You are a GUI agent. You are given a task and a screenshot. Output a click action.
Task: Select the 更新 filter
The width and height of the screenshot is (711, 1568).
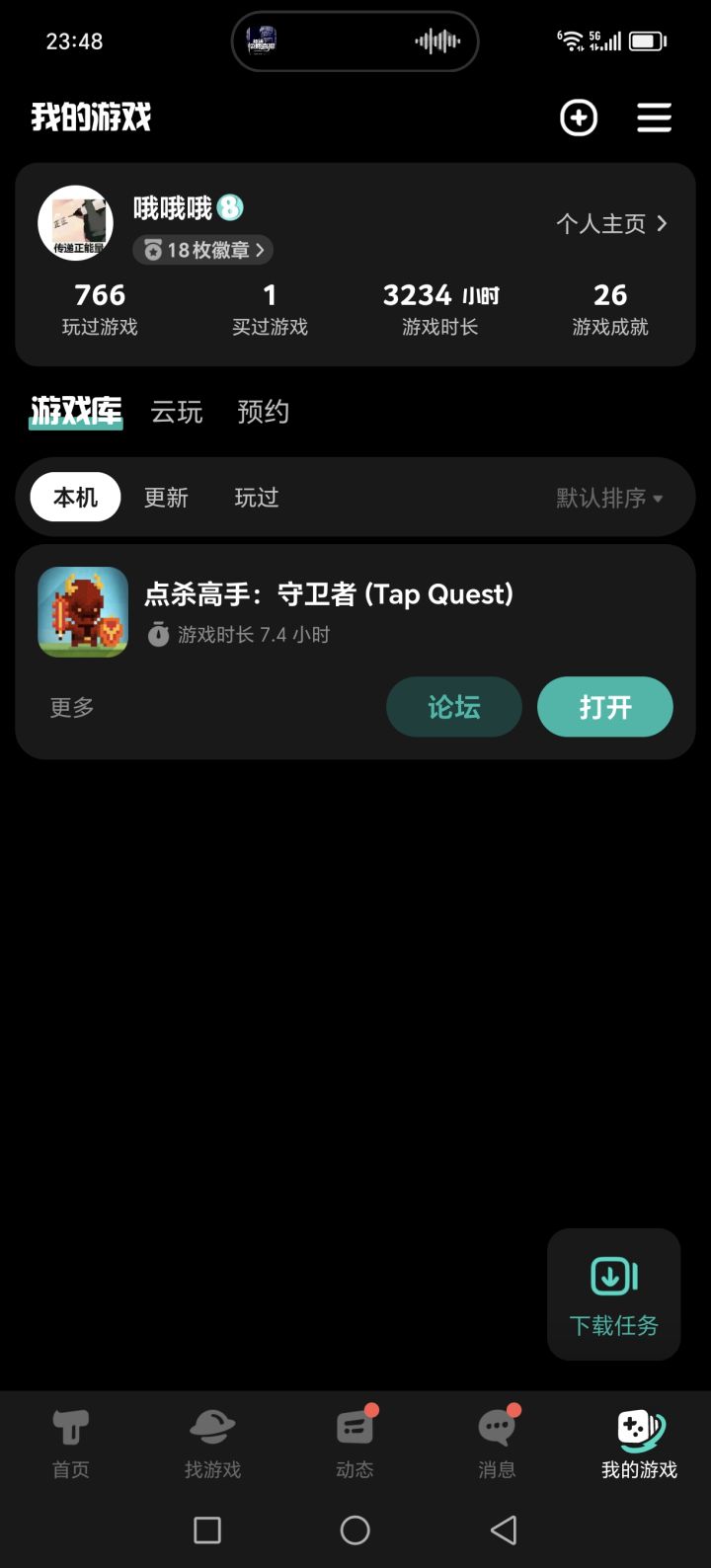[x=166, y=498]
